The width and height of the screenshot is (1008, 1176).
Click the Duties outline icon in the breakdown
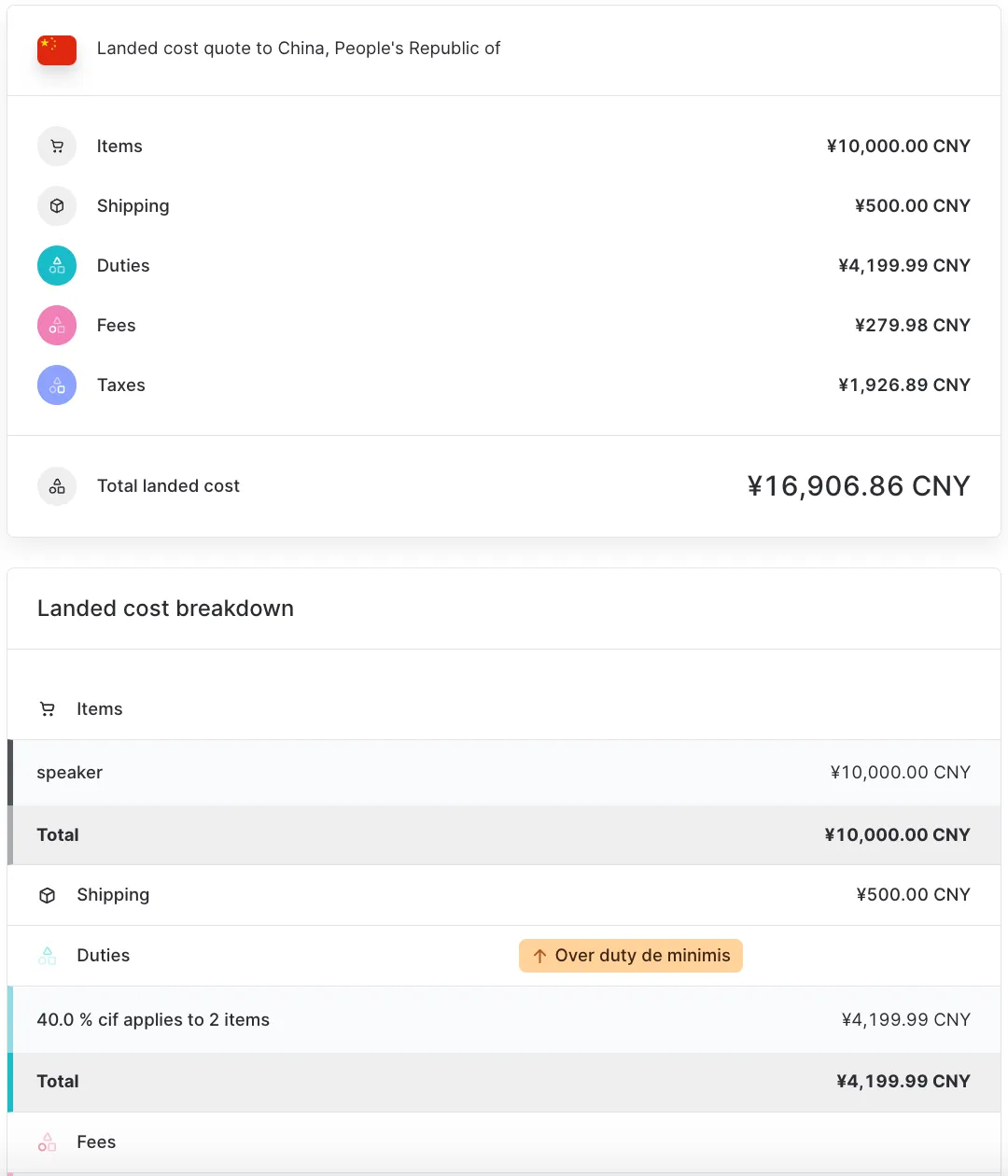pos(47,955)
